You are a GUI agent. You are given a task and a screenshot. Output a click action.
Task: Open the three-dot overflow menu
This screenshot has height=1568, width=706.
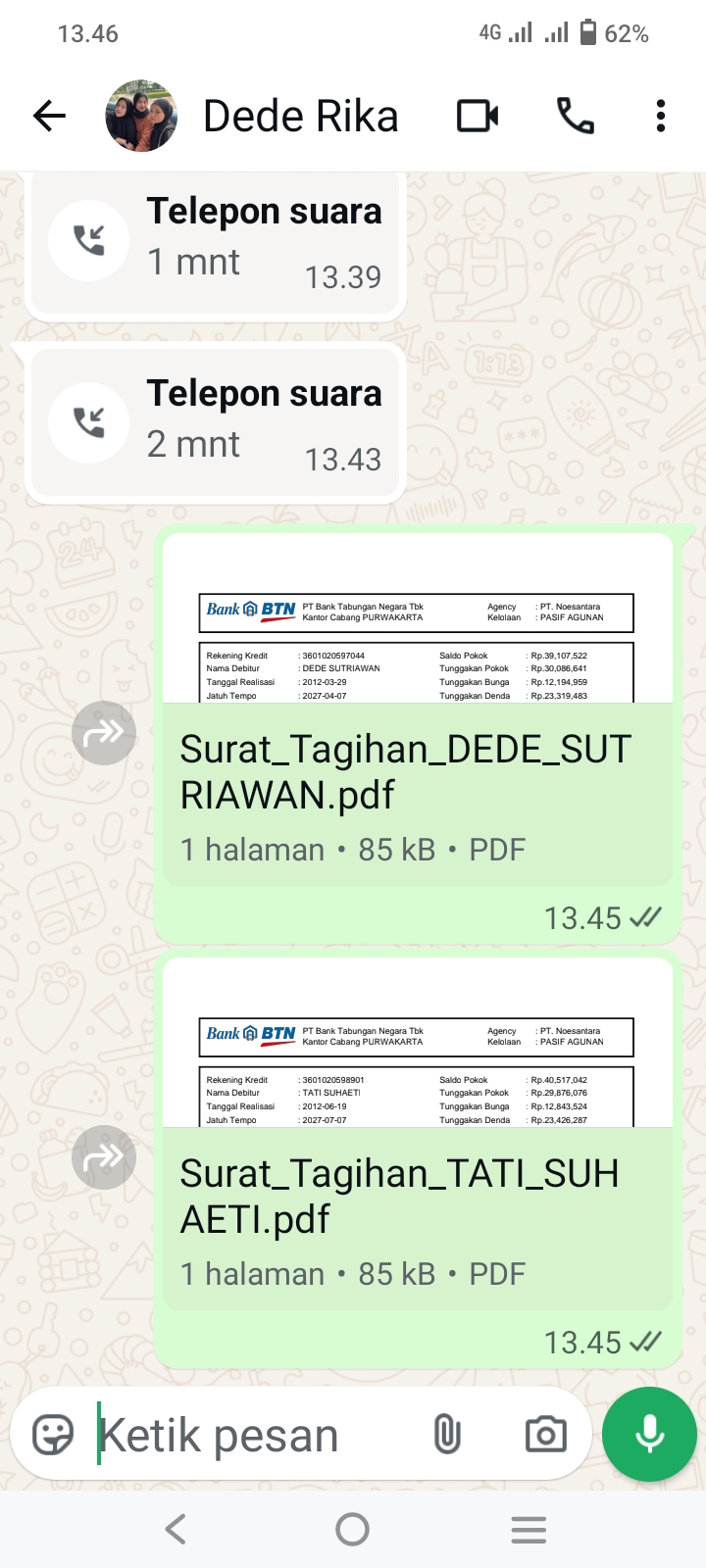(660, 115)
